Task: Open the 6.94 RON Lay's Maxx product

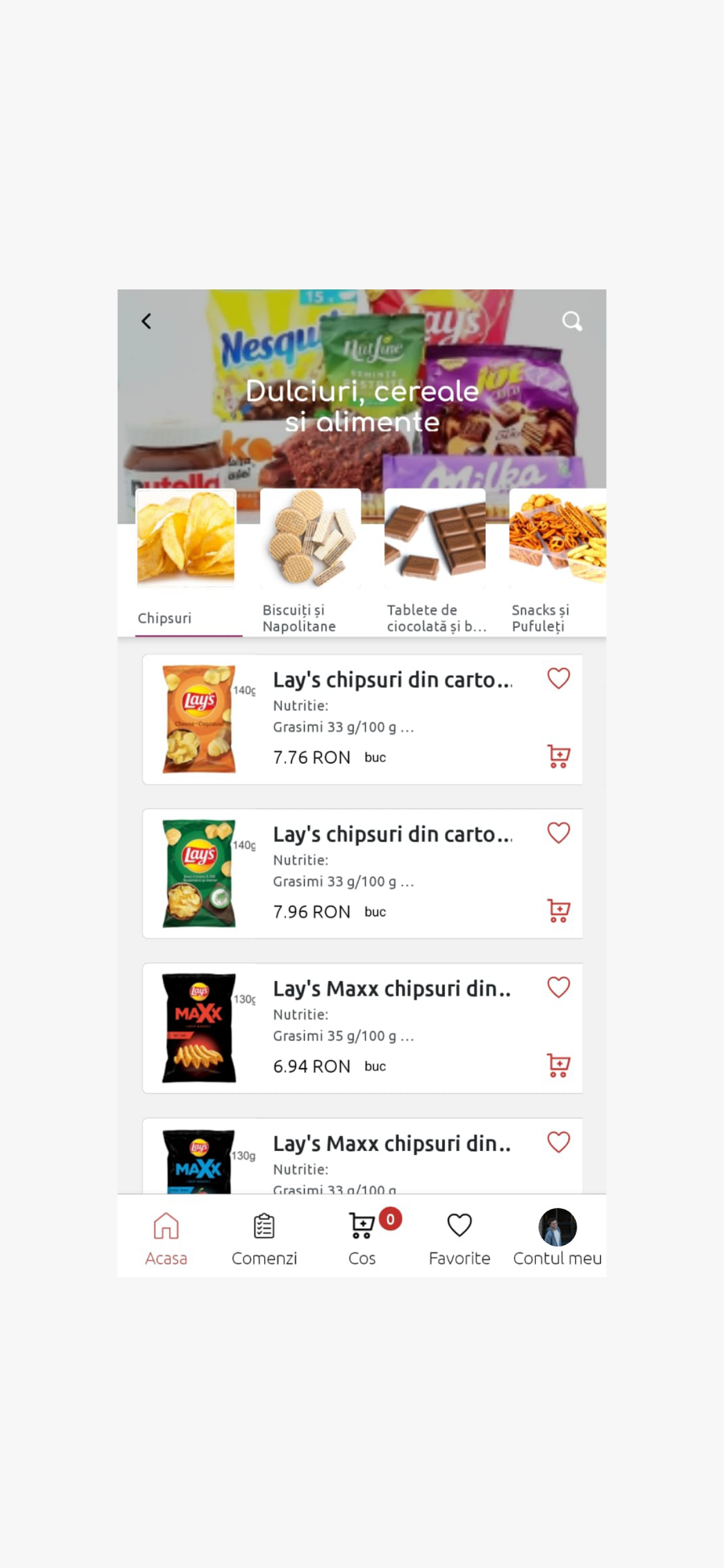Action: pos(362,1028)
